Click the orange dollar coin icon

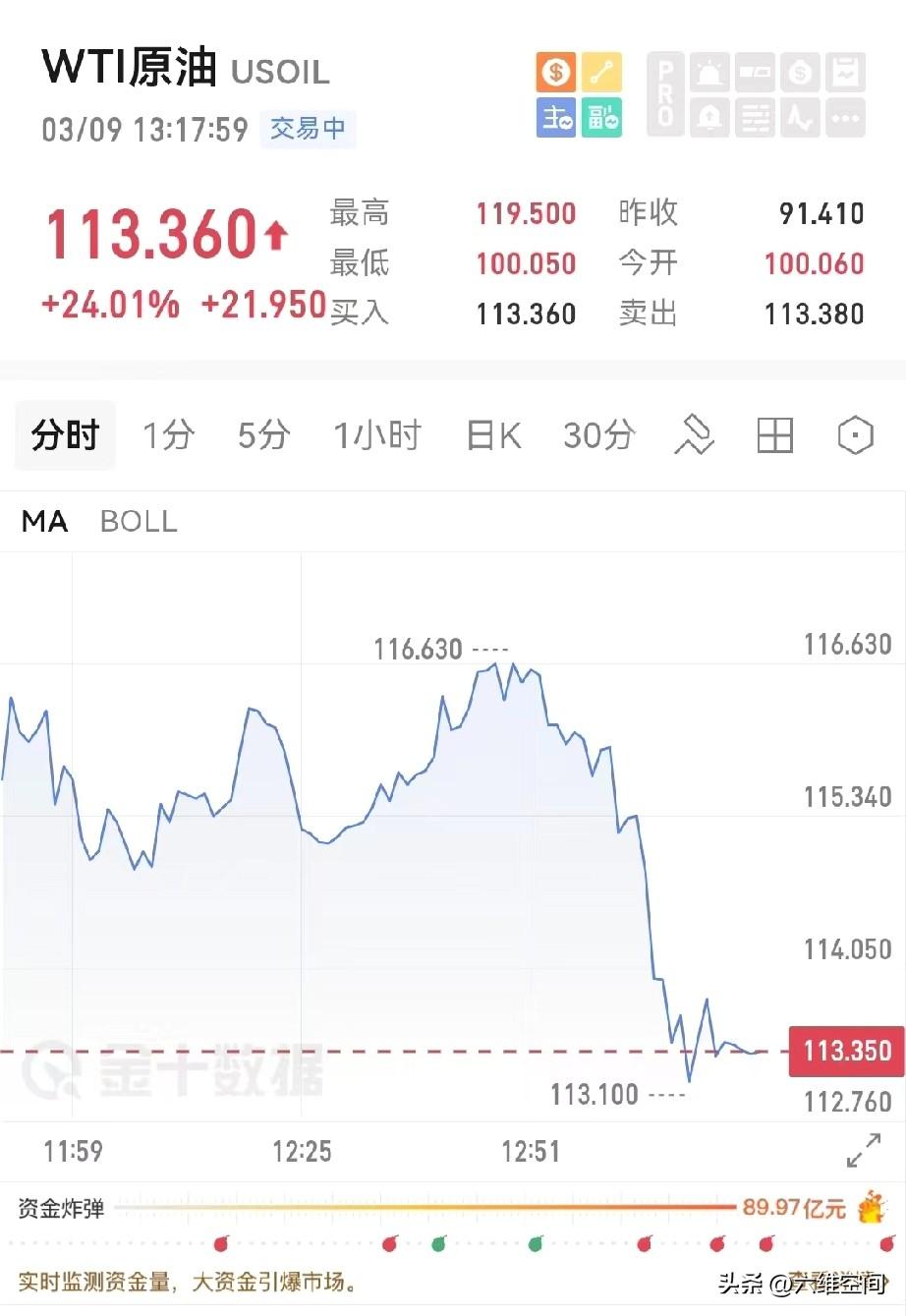pos(555,71)
